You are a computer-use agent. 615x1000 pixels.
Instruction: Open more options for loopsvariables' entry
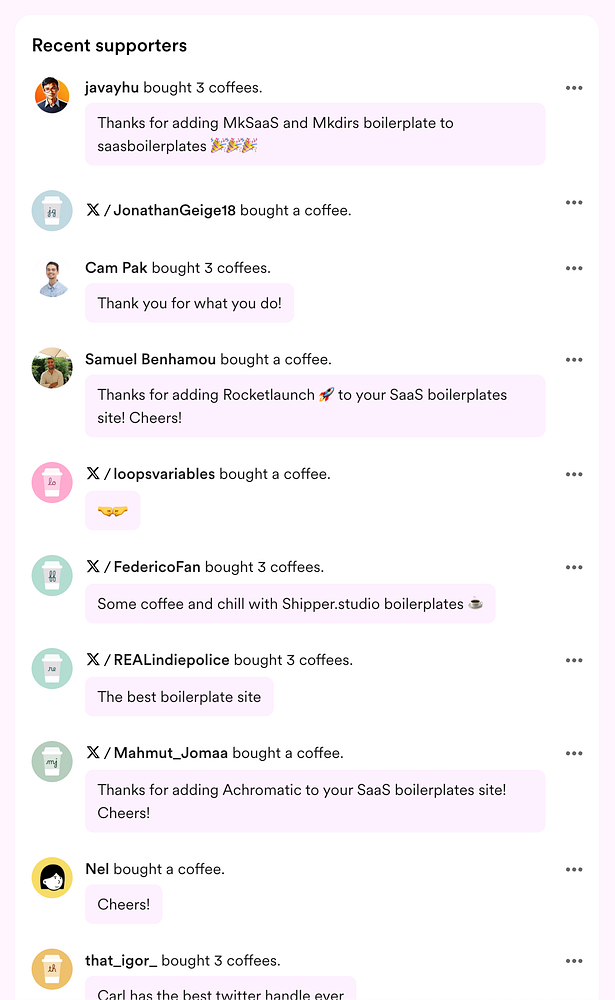[573, 474]
